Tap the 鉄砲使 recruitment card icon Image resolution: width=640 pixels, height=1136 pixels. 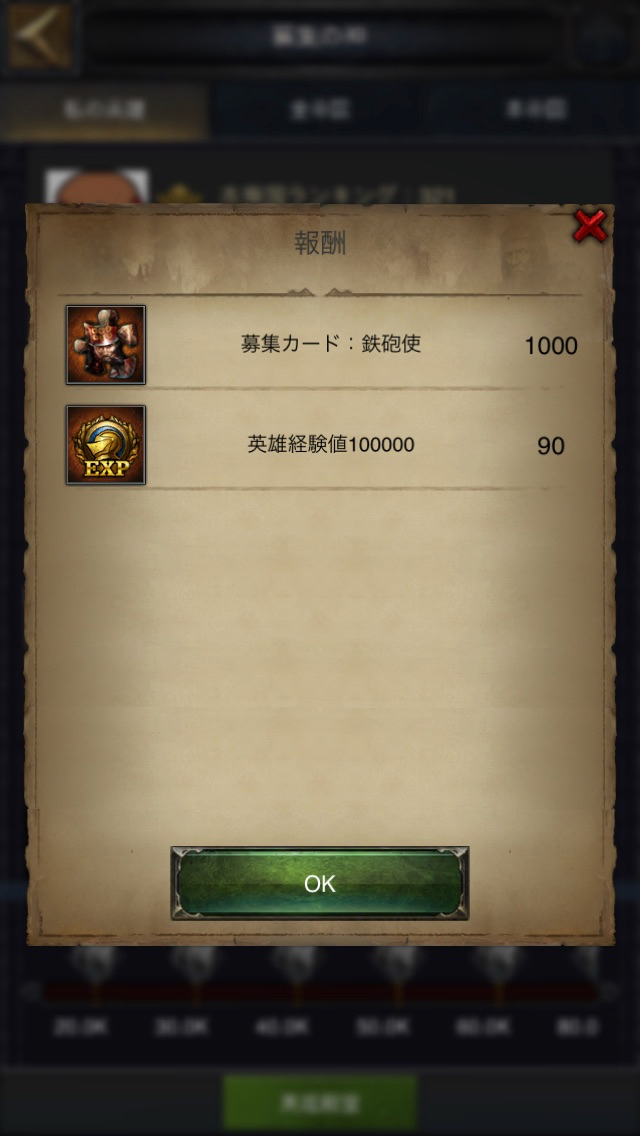[106, 345]
